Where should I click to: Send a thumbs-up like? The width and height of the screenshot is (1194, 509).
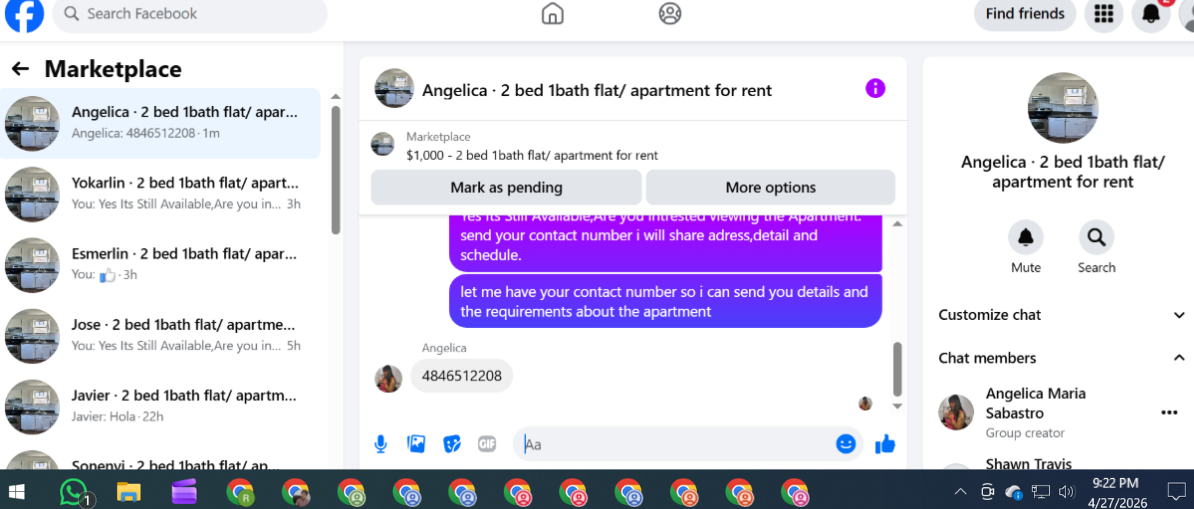[x=885, y=444]
